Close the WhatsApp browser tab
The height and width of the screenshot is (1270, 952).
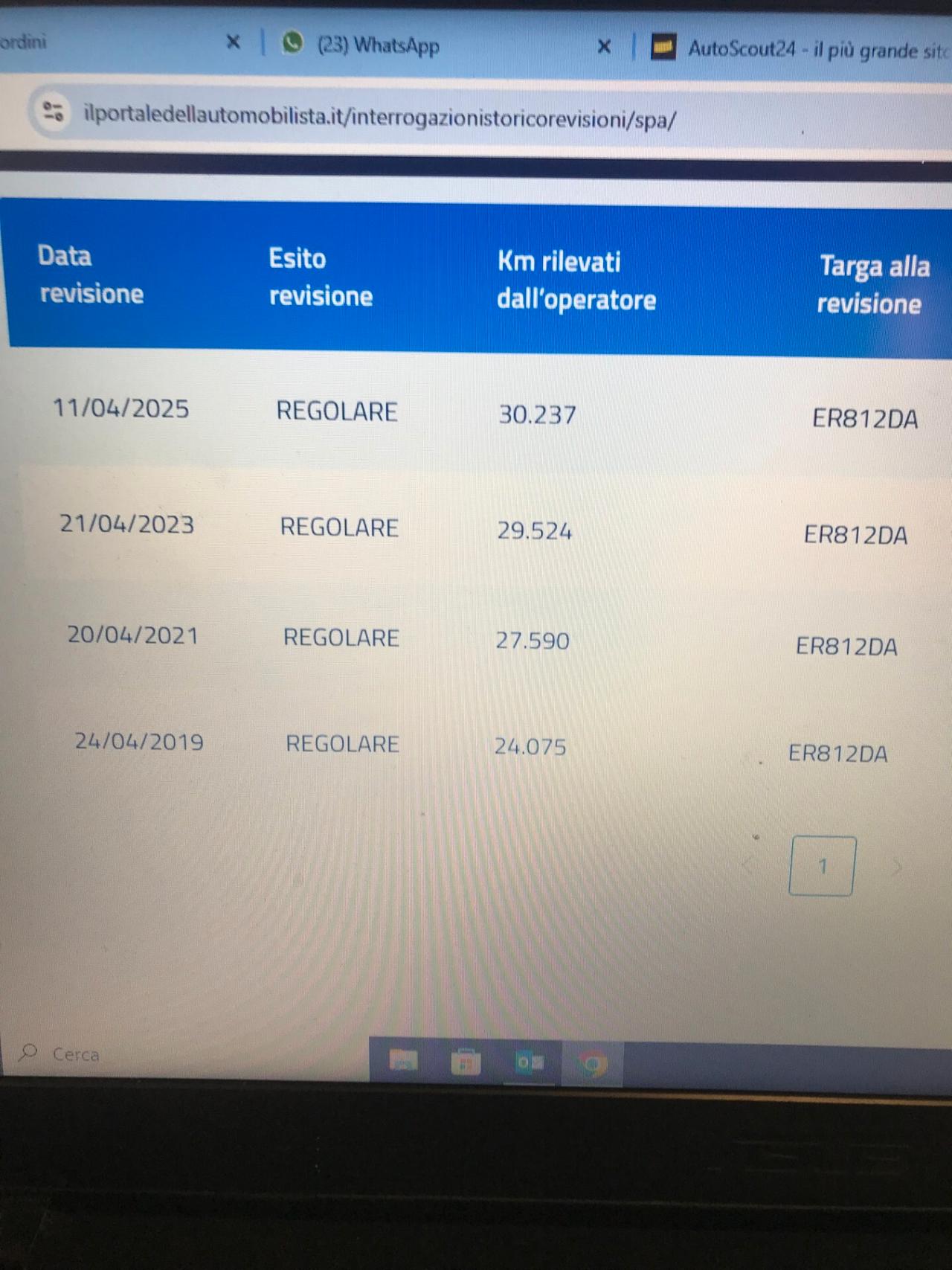604,47
